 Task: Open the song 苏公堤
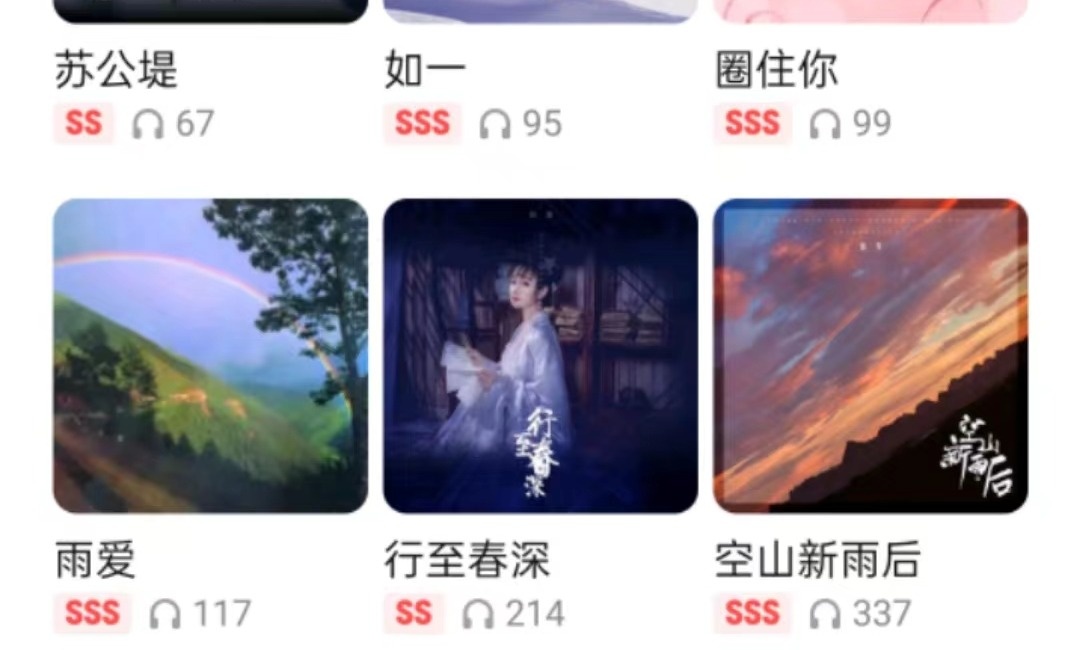click(116, 71)
